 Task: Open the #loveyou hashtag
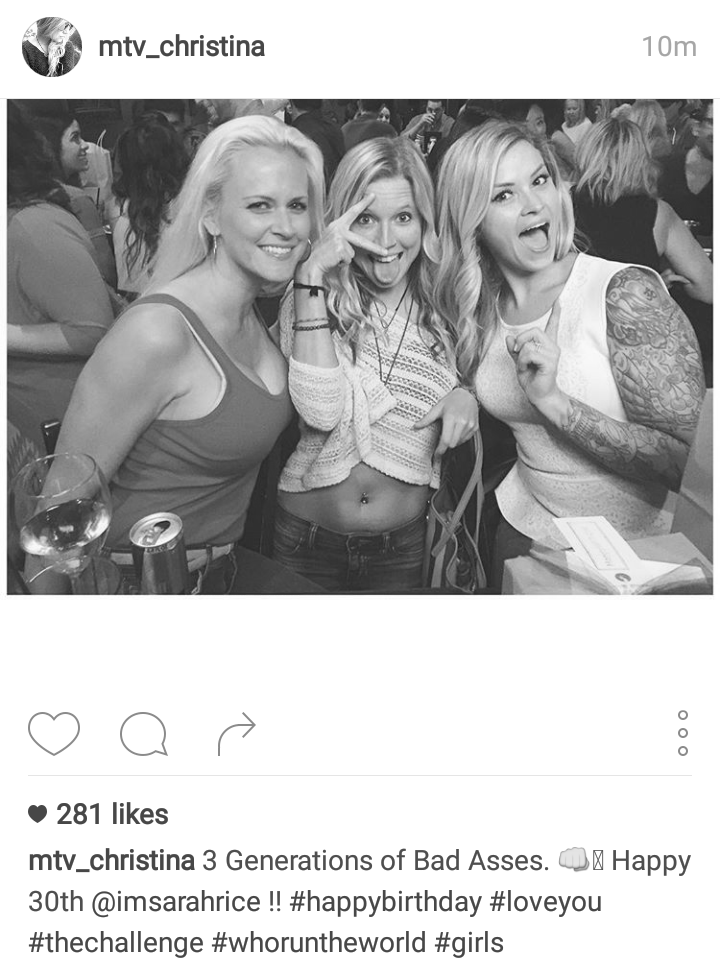(545, 901)
